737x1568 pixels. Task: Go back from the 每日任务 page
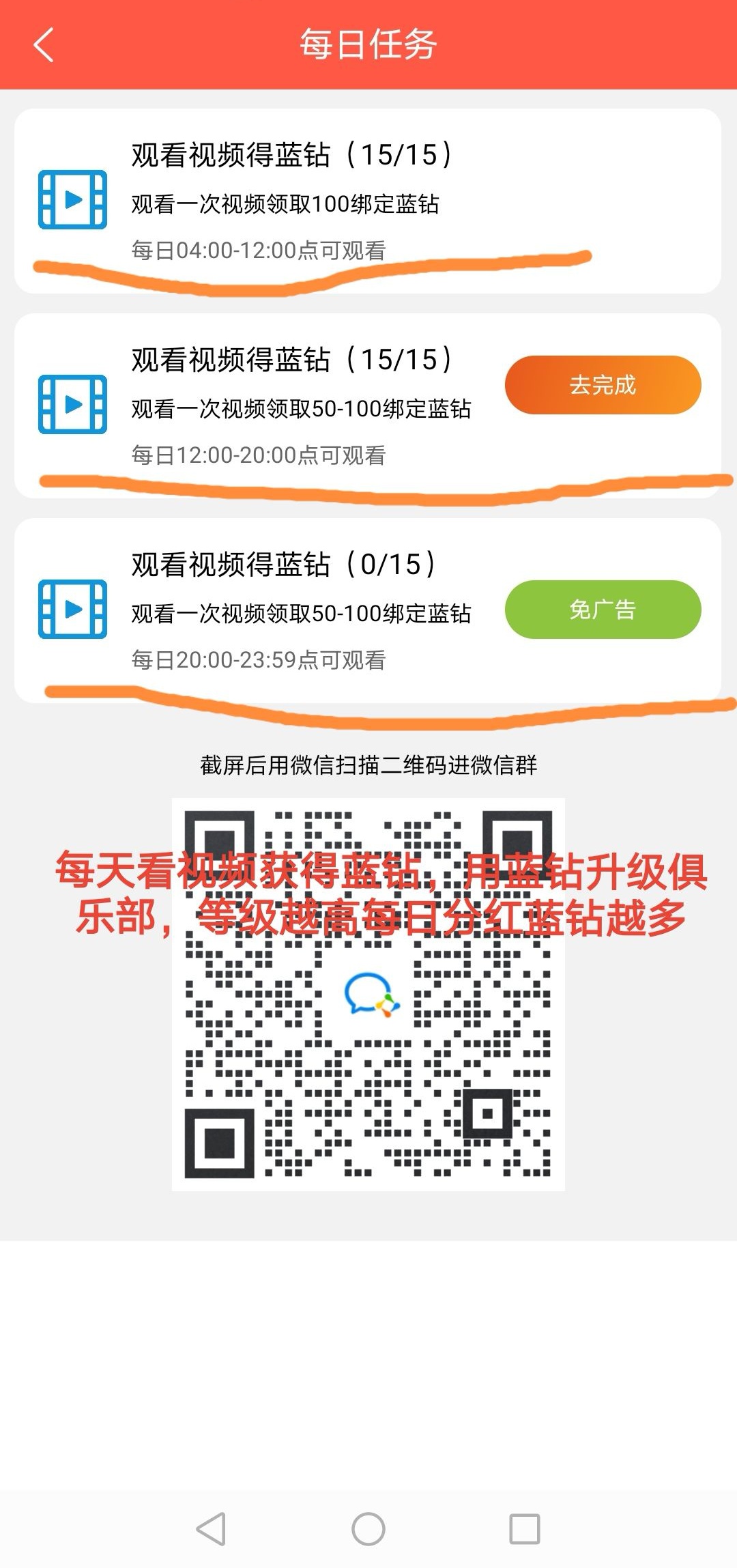44,45
